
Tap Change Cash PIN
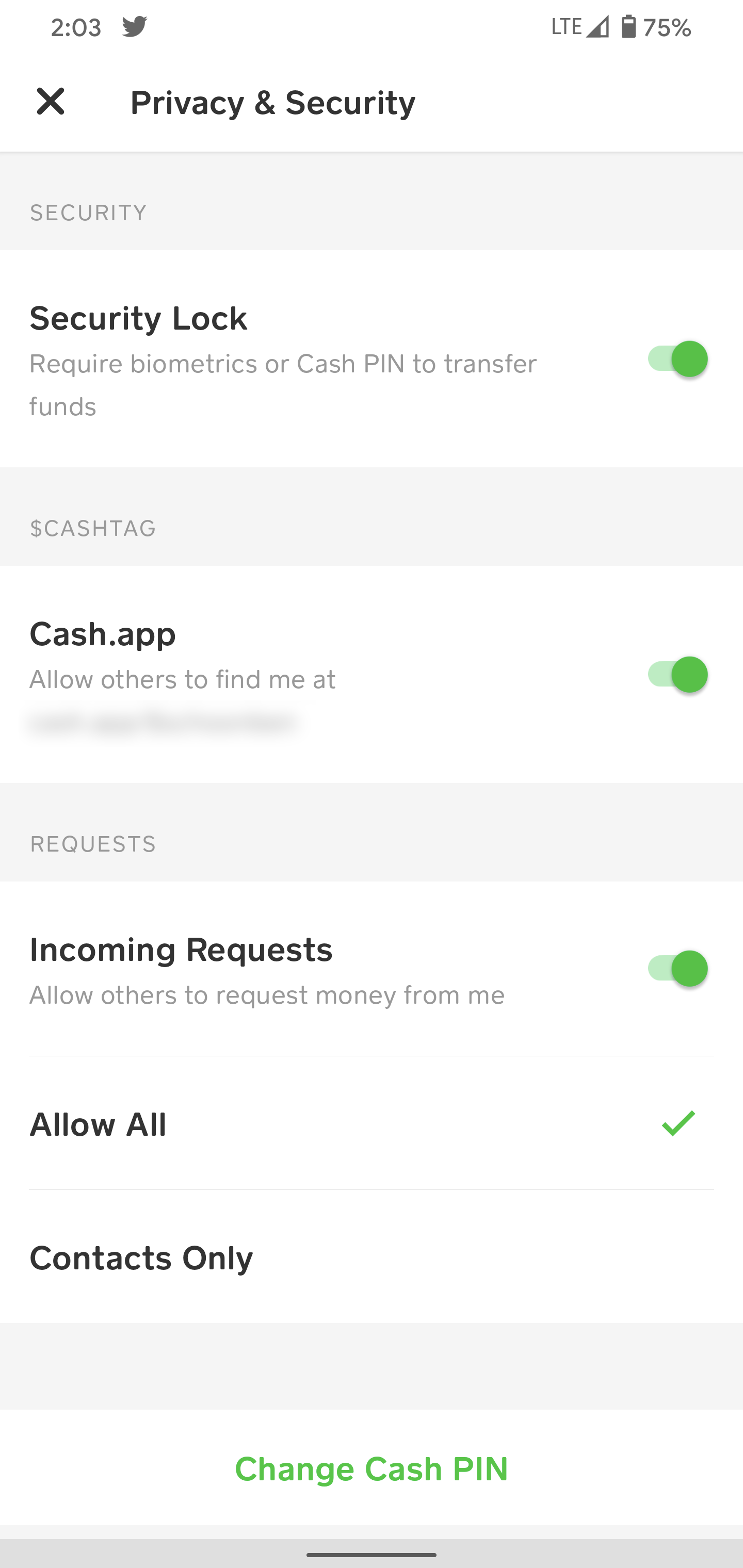click(372, 1468)
